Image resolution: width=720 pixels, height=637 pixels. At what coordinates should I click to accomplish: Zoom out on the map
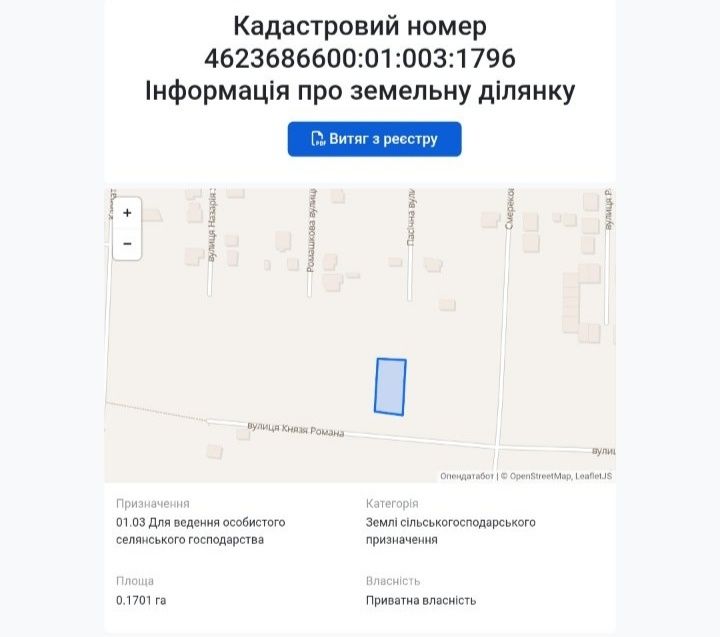[x=127, y=243]
